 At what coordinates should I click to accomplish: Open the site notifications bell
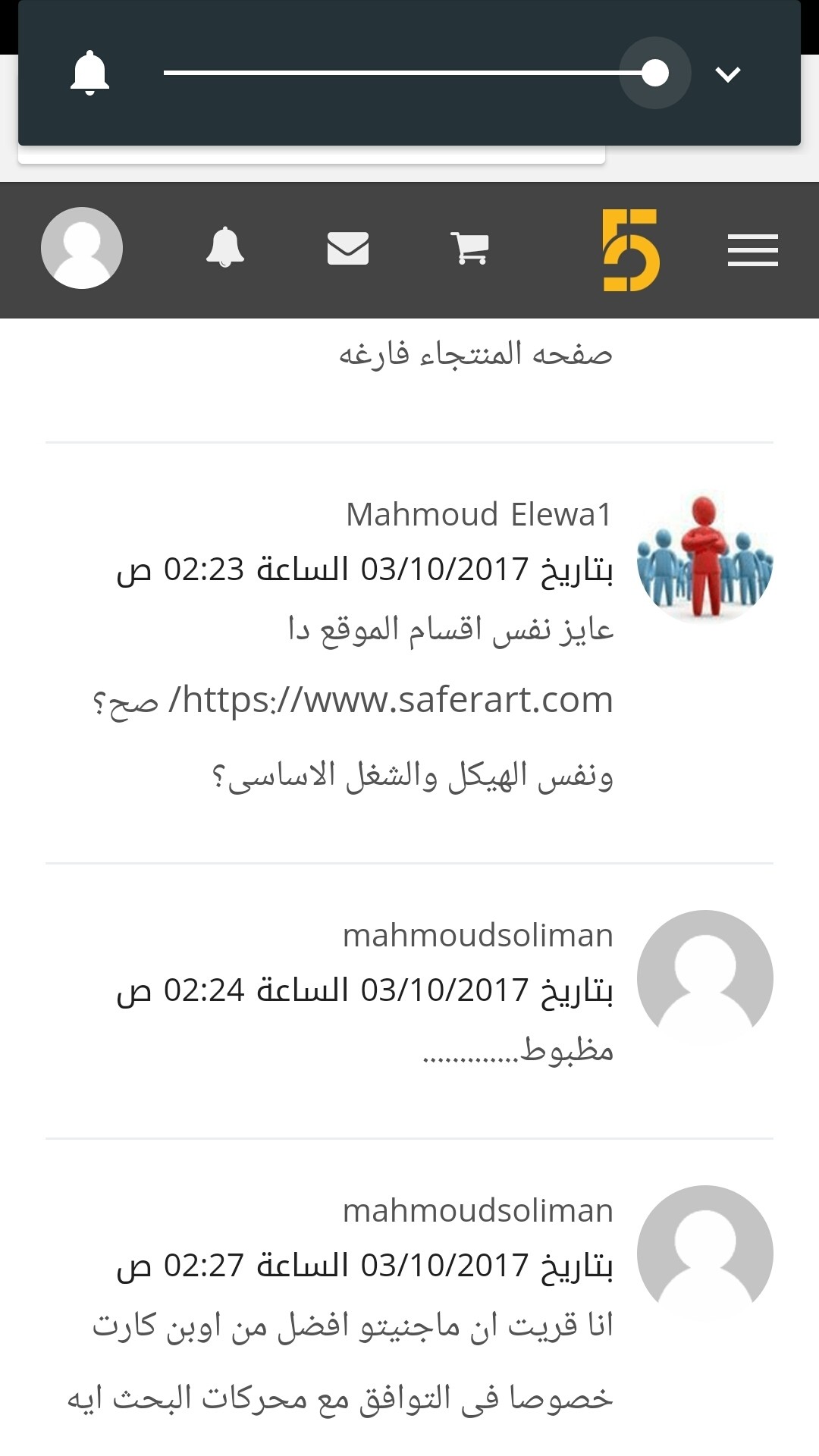point(225,247)
